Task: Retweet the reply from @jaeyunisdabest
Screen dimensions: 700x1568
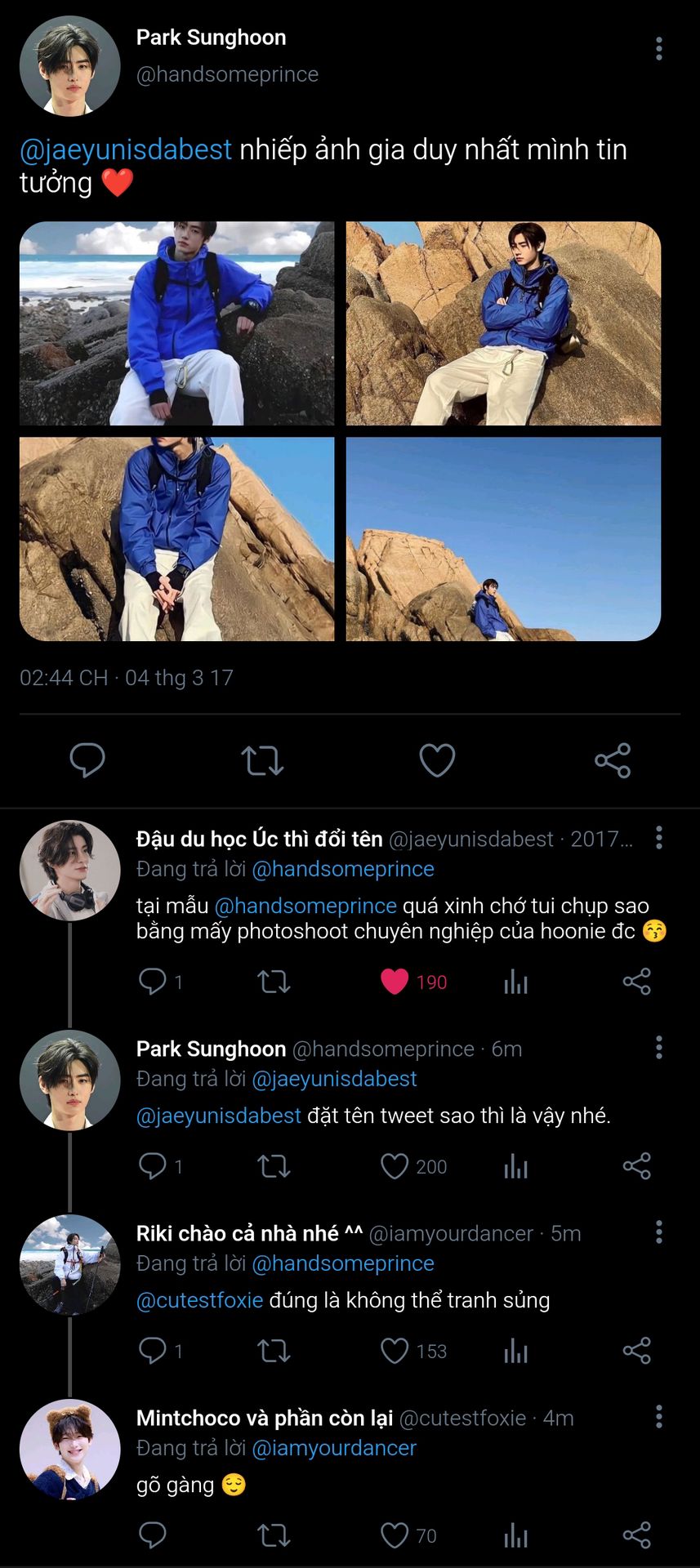Action: (274, 982)
